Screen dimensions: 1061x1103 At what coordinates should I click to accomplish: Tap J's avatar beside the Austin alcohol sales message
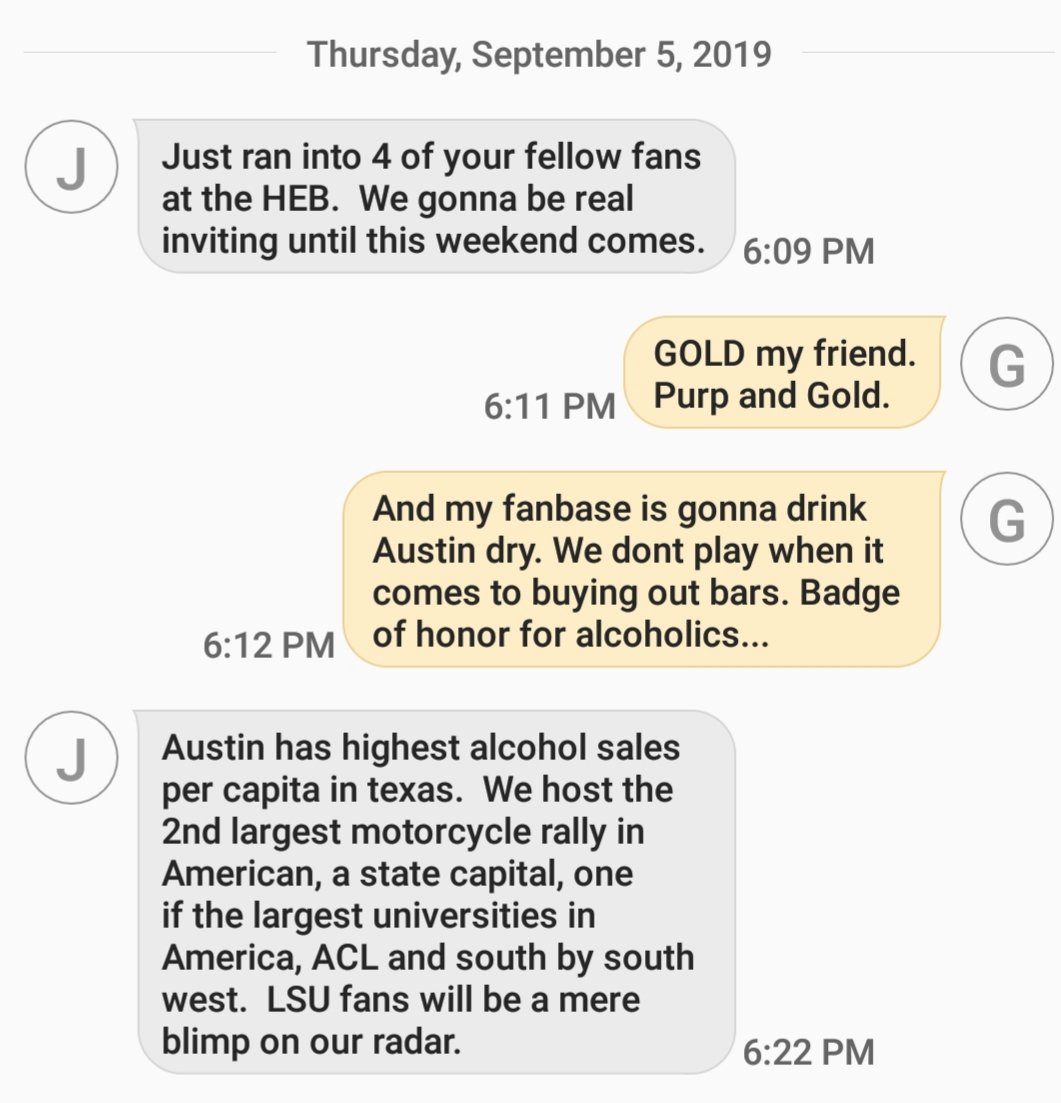[x=71, y=758]
